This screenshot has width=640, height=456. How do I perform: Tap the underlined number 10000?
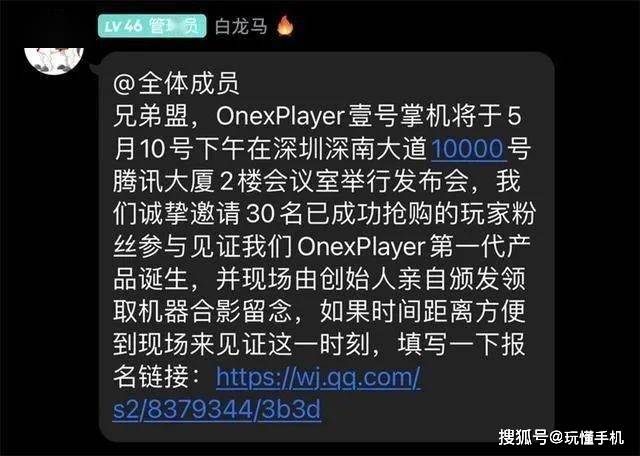coord(469,148)
